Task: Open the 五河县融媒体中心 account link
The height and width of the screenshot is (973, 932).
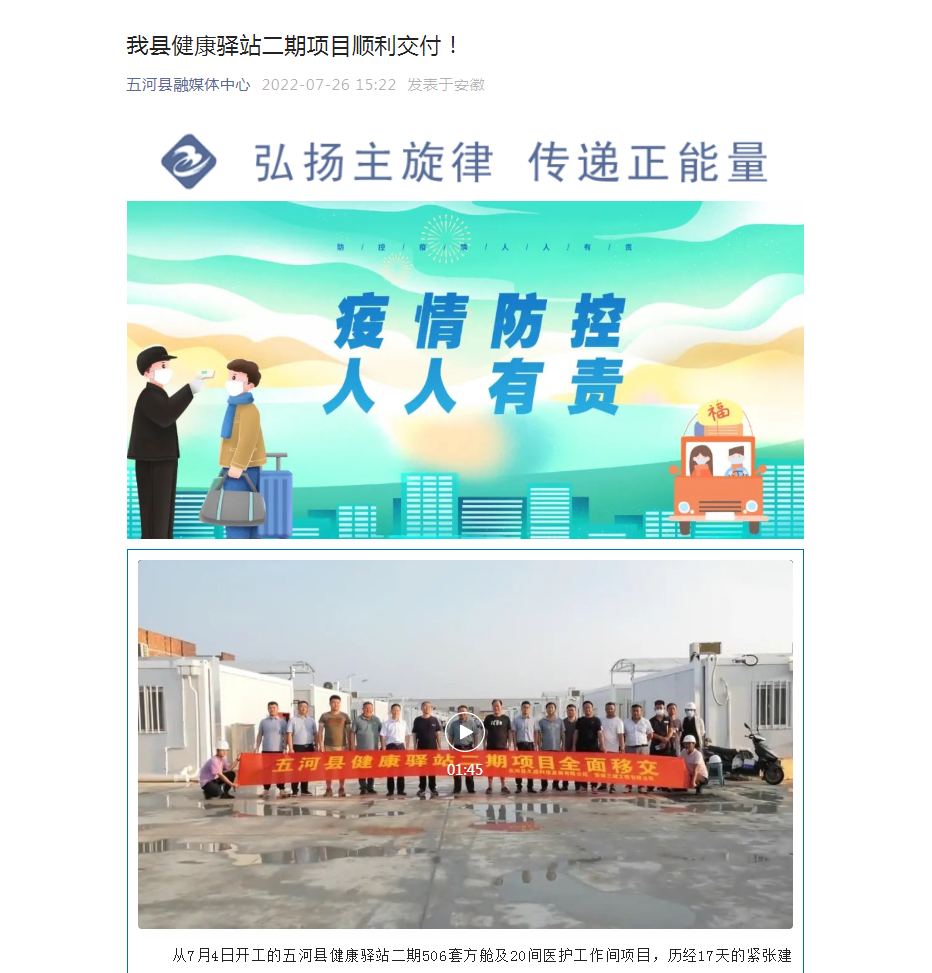Action: 188,85
